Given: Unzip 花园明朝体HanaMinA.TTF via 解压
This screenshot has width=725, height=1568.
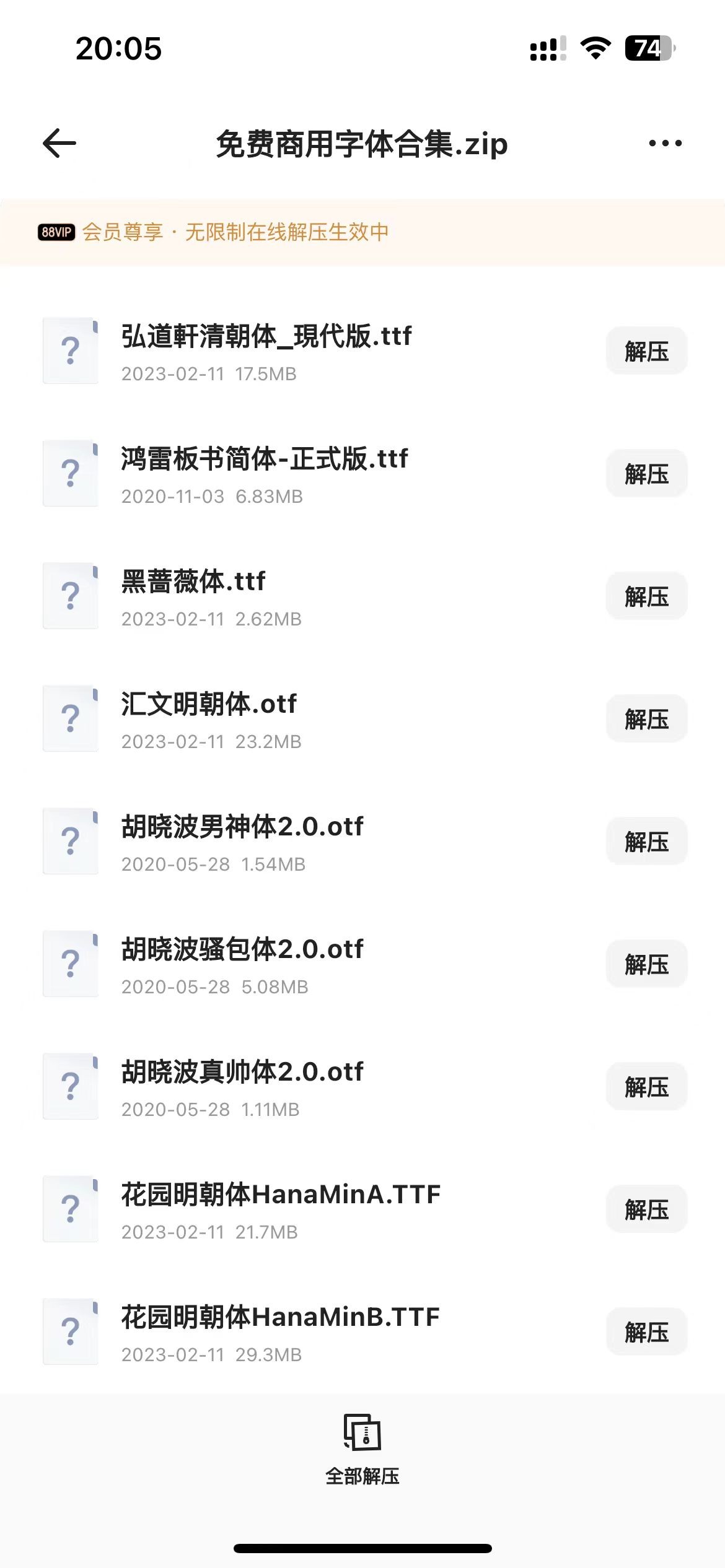Looking at the screenshot, I should click(646, 1209).
